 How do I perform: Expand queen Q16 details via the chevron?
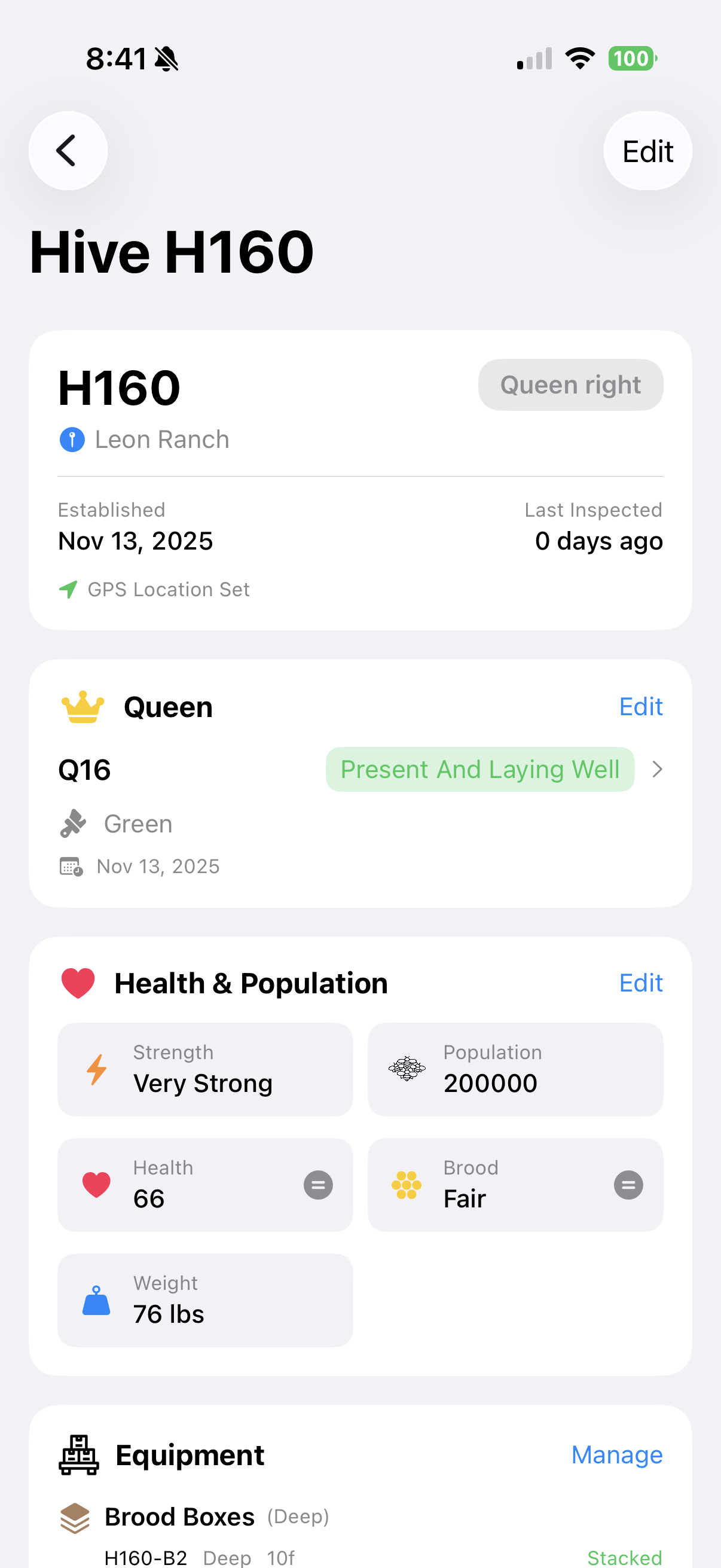[658, 770]
